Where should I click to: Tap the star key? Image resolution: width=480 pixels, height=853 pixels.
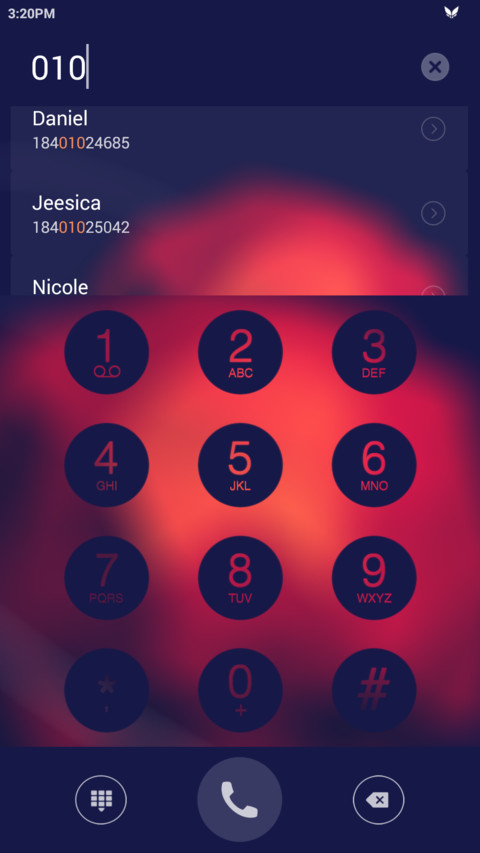pos(107,690)
